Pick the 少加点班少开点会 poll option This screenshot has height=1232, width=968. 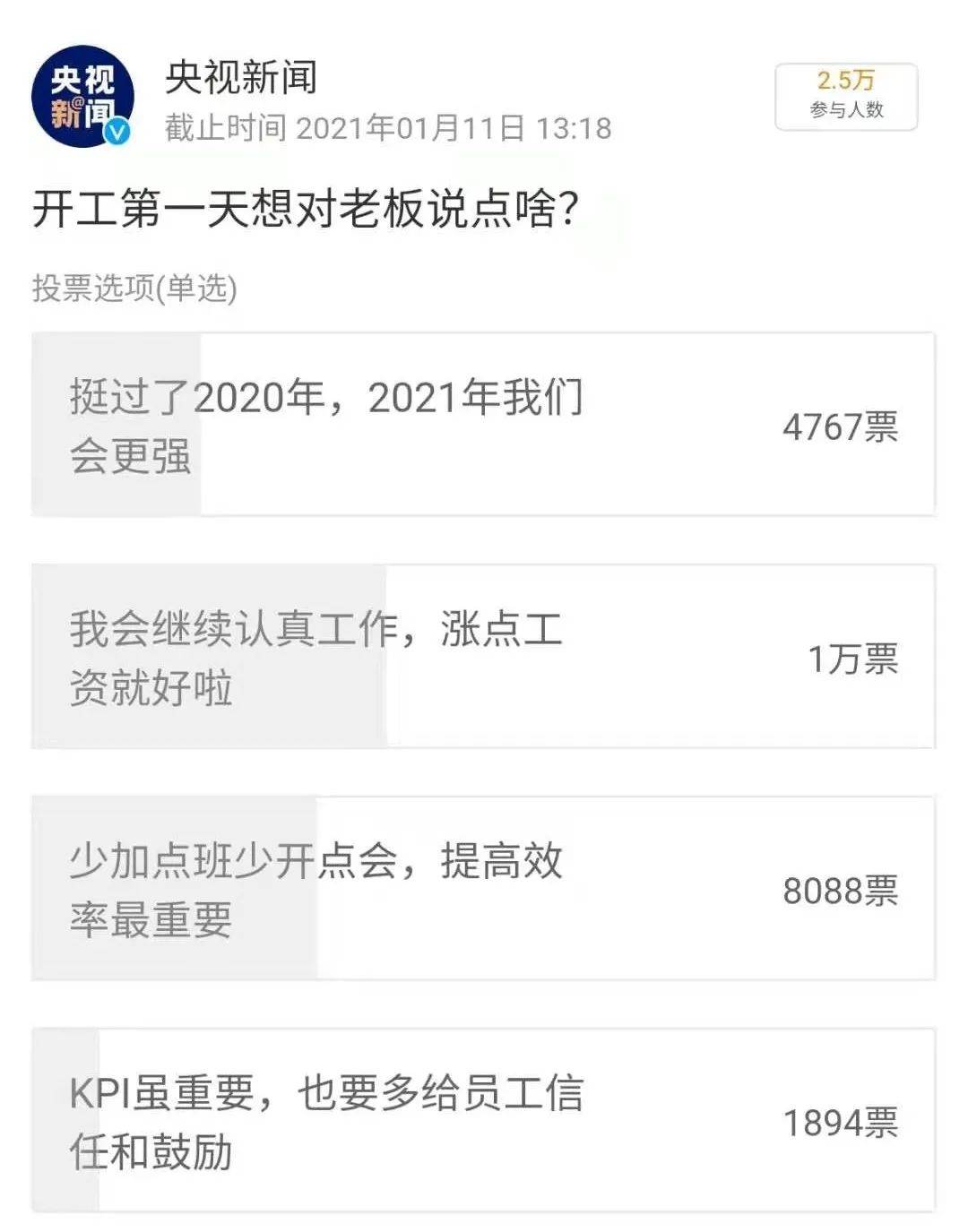pos(483,889)
